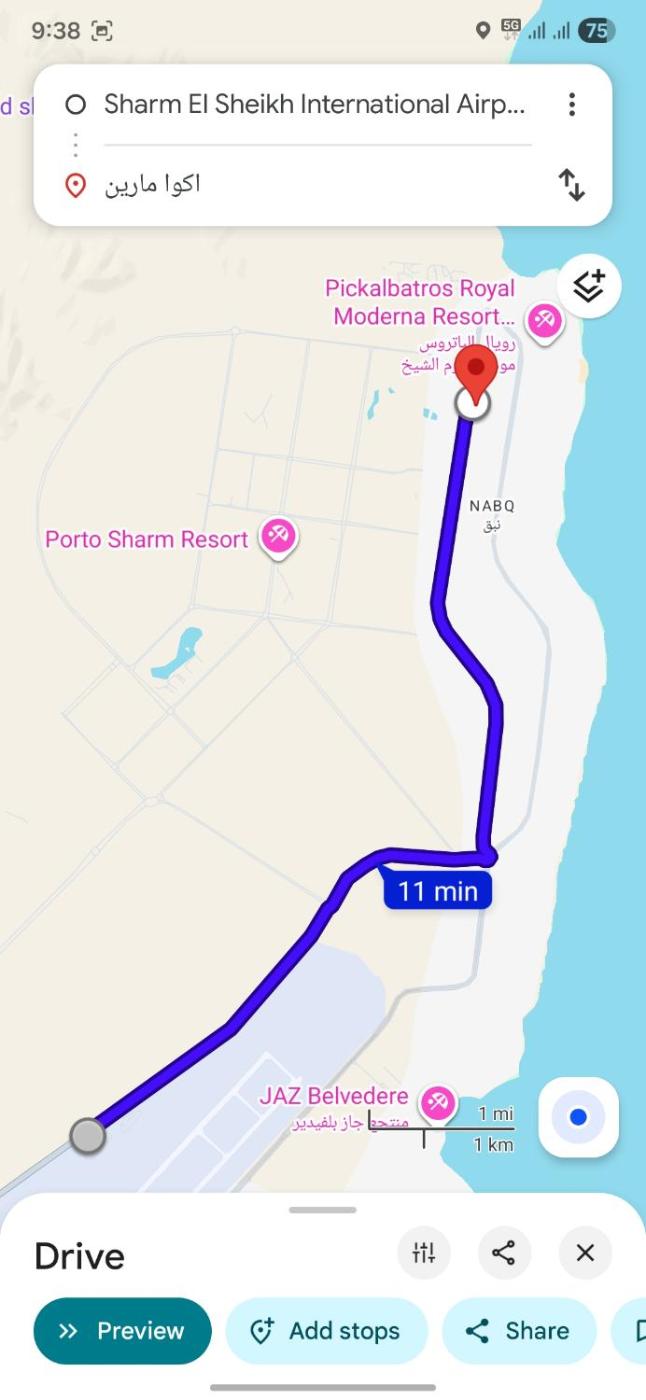Tap the Add stops chip
Screen dimensions: 646x1400
point(327,1331)
